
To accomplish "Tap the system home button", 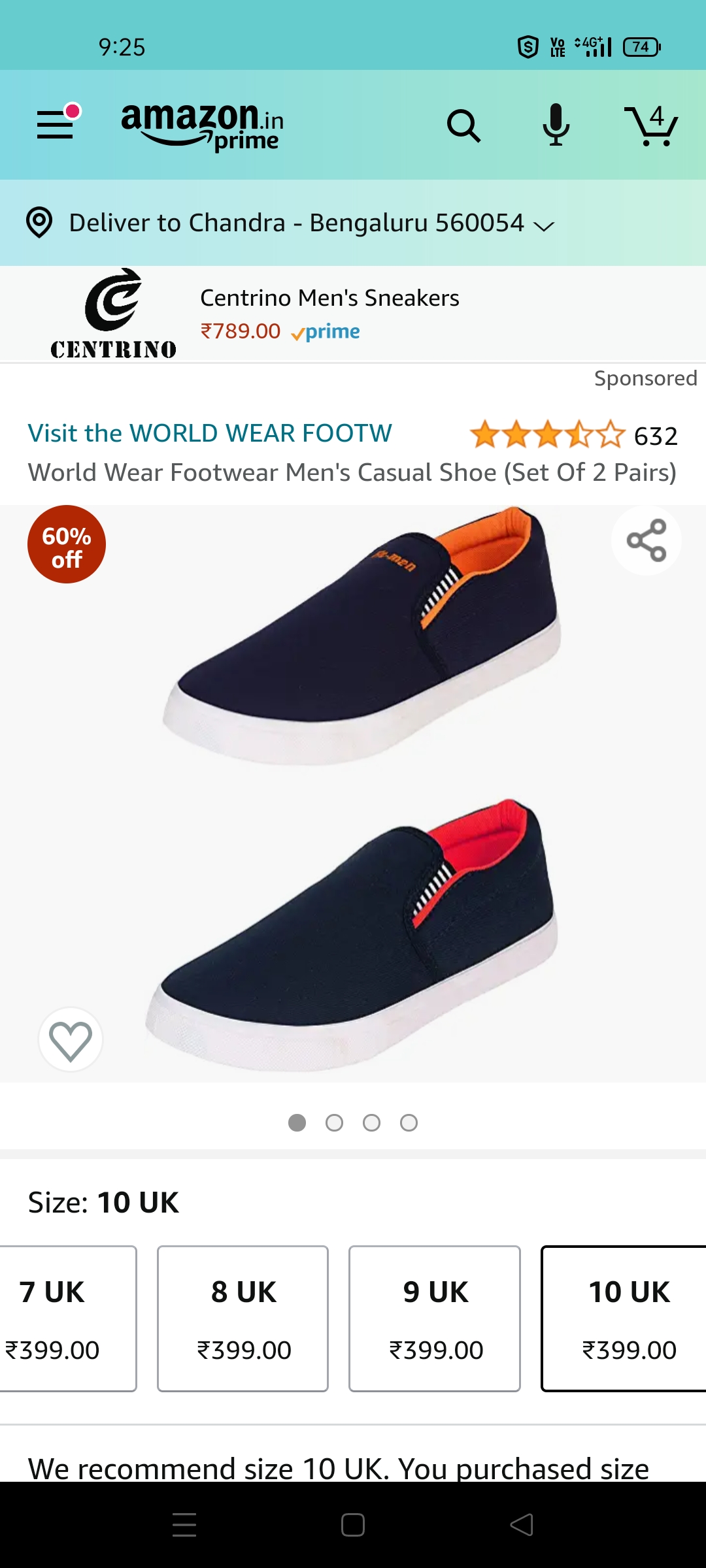I will pyautogui.click(x=353, y=1525).
